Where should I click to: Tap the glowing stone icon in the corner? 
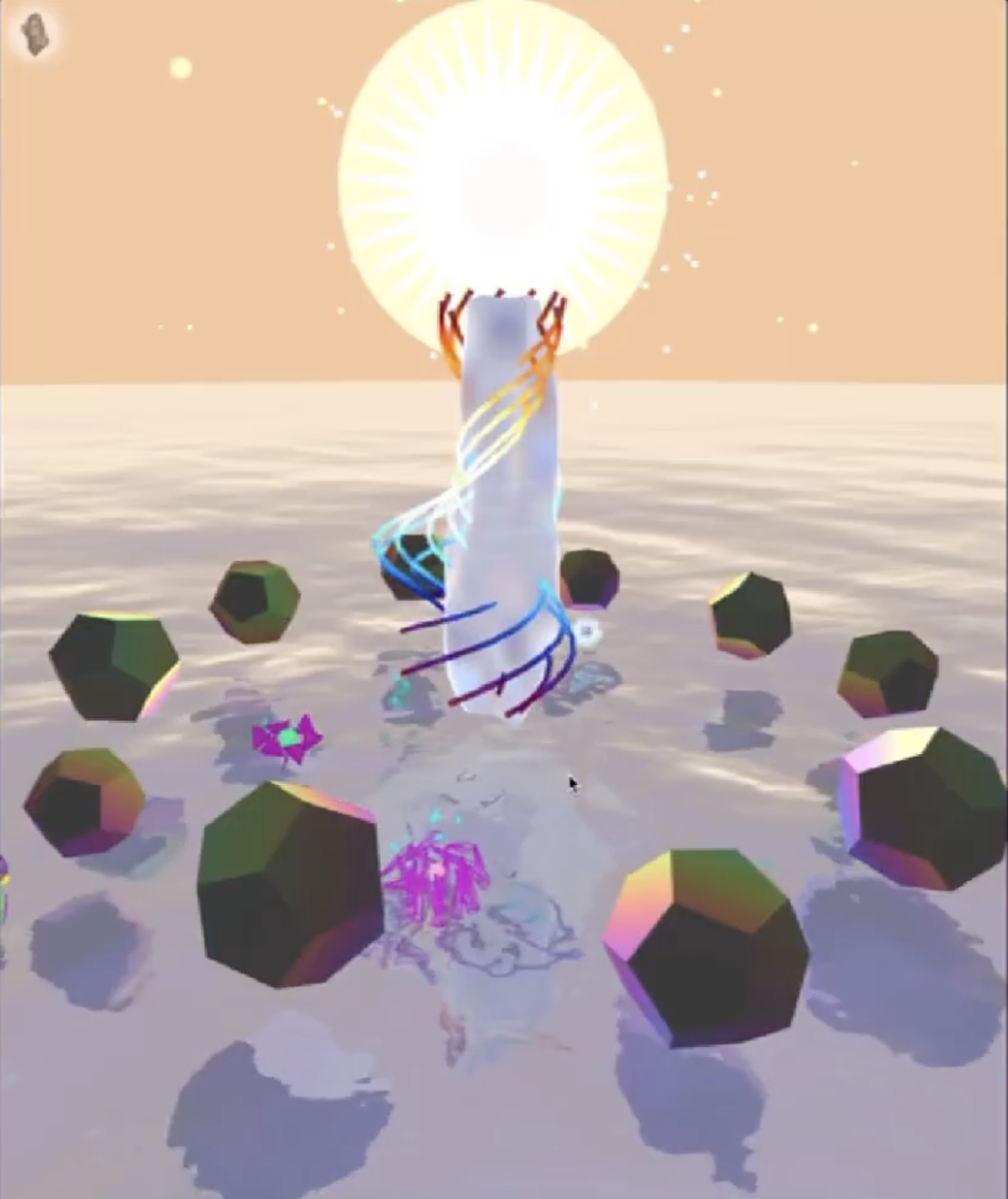pos(35,34)
